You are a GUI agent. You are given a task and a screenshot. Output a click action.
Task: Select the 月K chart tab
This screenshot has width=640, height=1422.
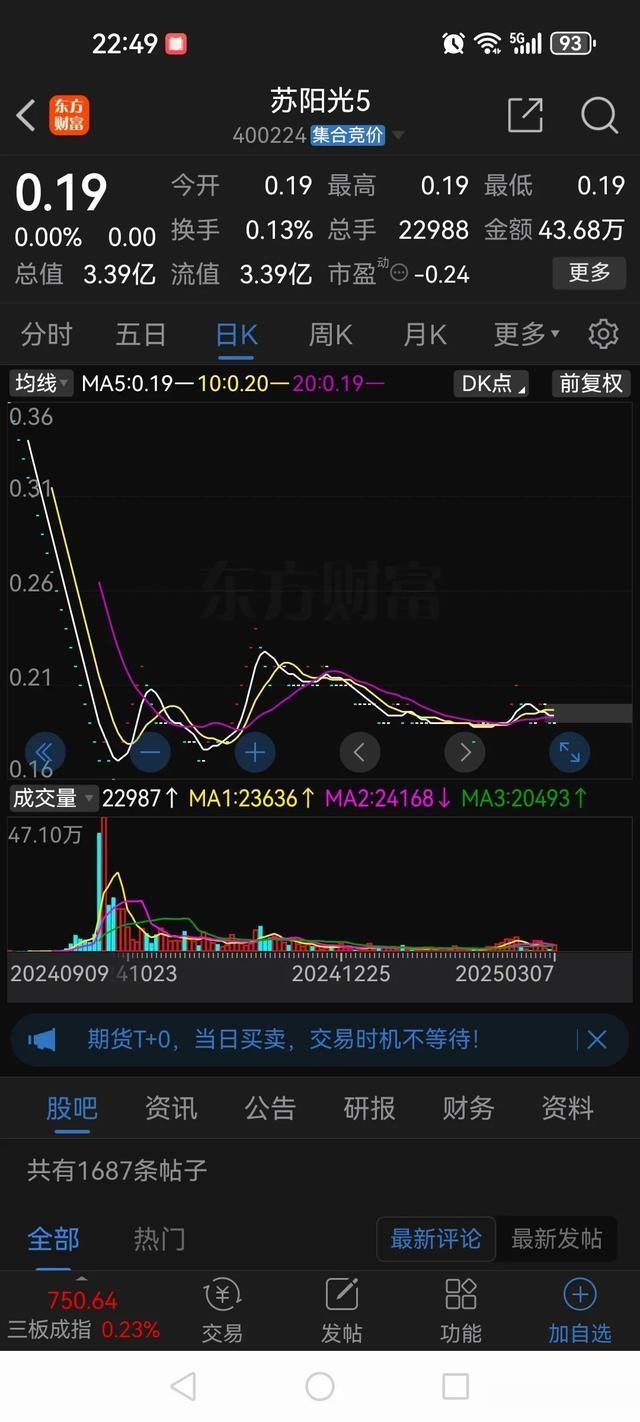[x=425, y=334]
